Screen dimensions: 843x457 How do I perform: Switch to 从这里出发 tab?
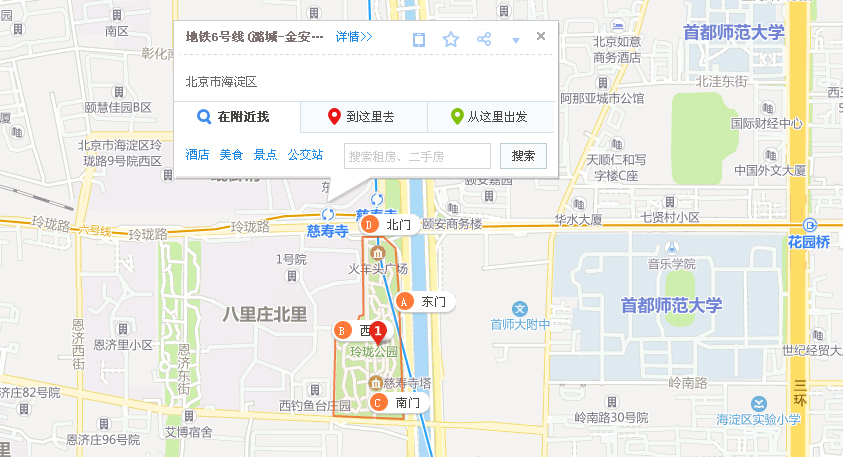(490, 117)
